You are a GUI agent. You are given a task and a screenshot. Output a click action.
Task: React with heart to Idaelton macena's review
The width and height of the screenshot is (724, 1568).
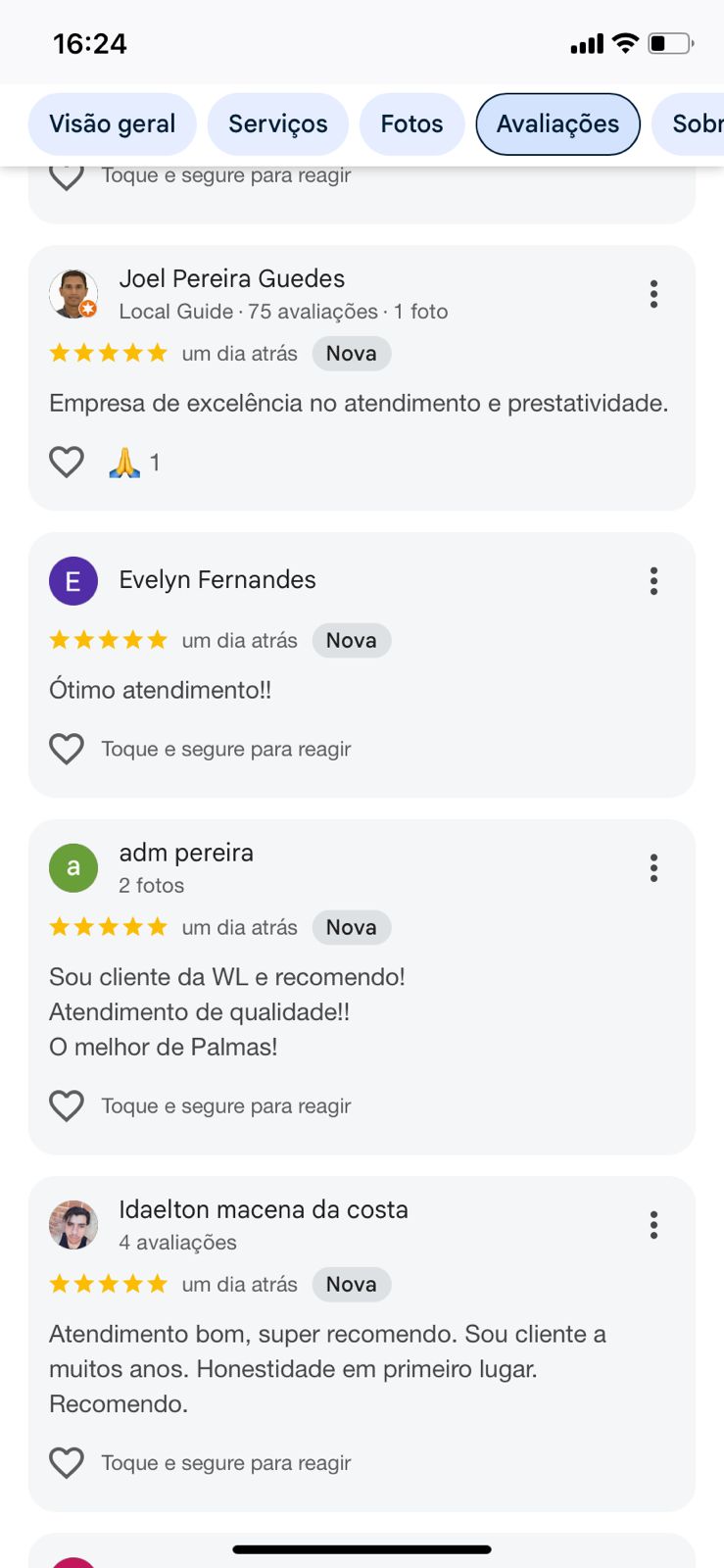click(67, 1462)
